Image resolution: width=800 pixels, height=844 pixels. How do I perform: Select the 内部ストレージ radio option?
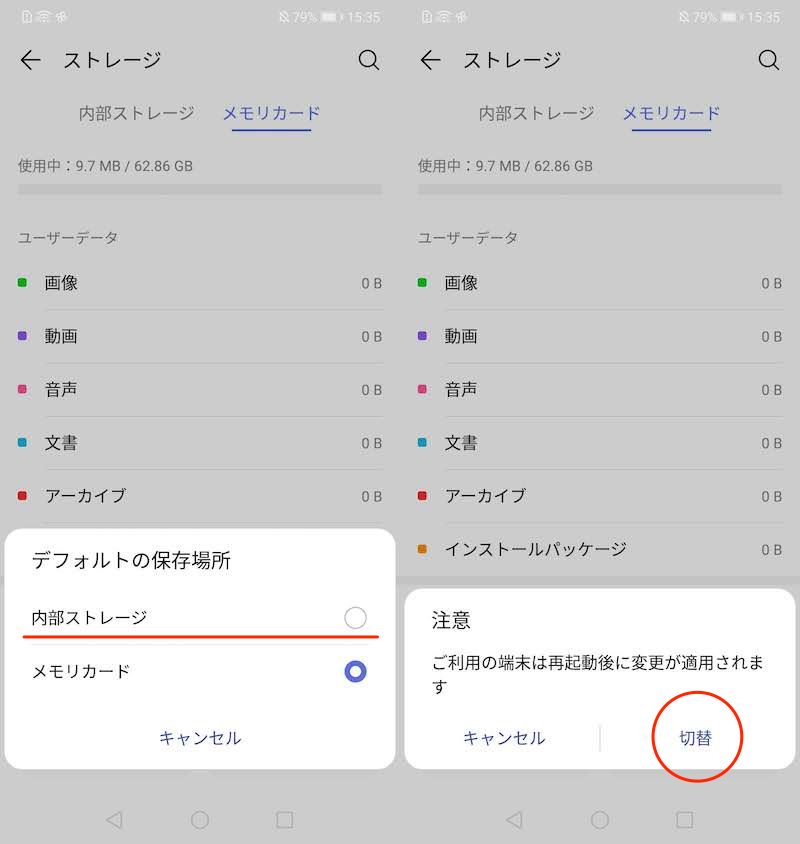tap(355, 618)
